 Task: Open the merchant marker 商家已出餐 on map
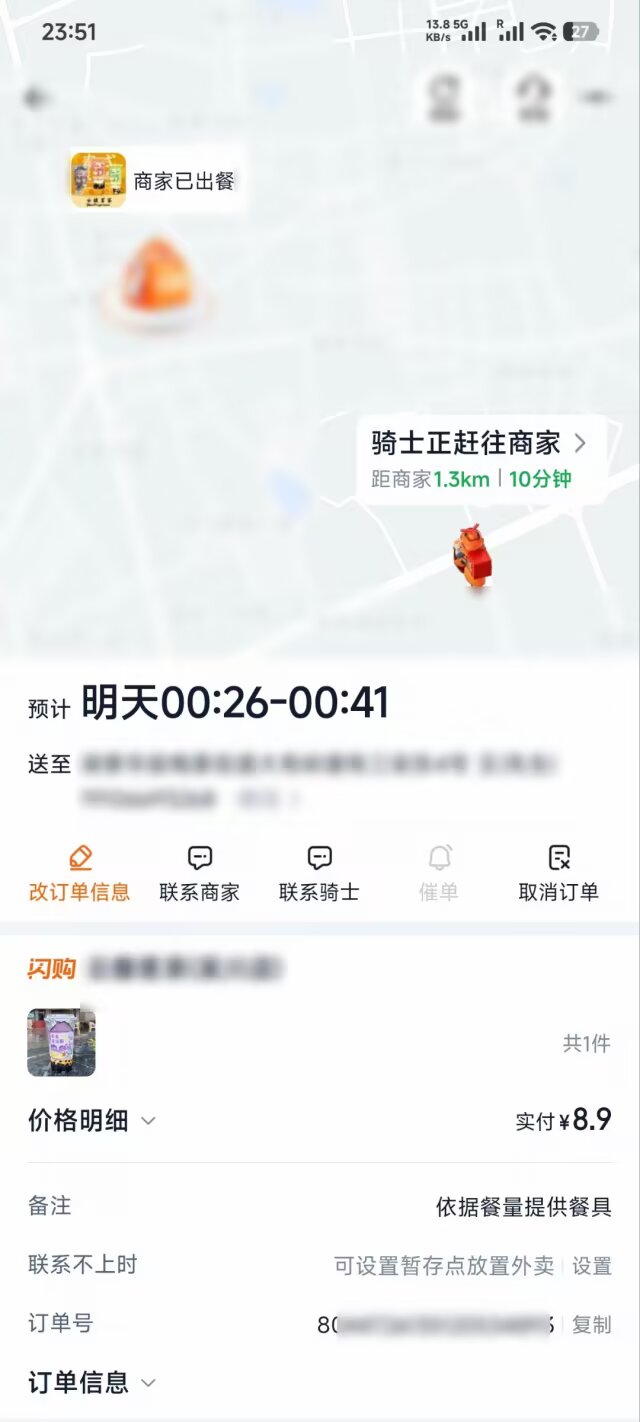coord(156,181)
